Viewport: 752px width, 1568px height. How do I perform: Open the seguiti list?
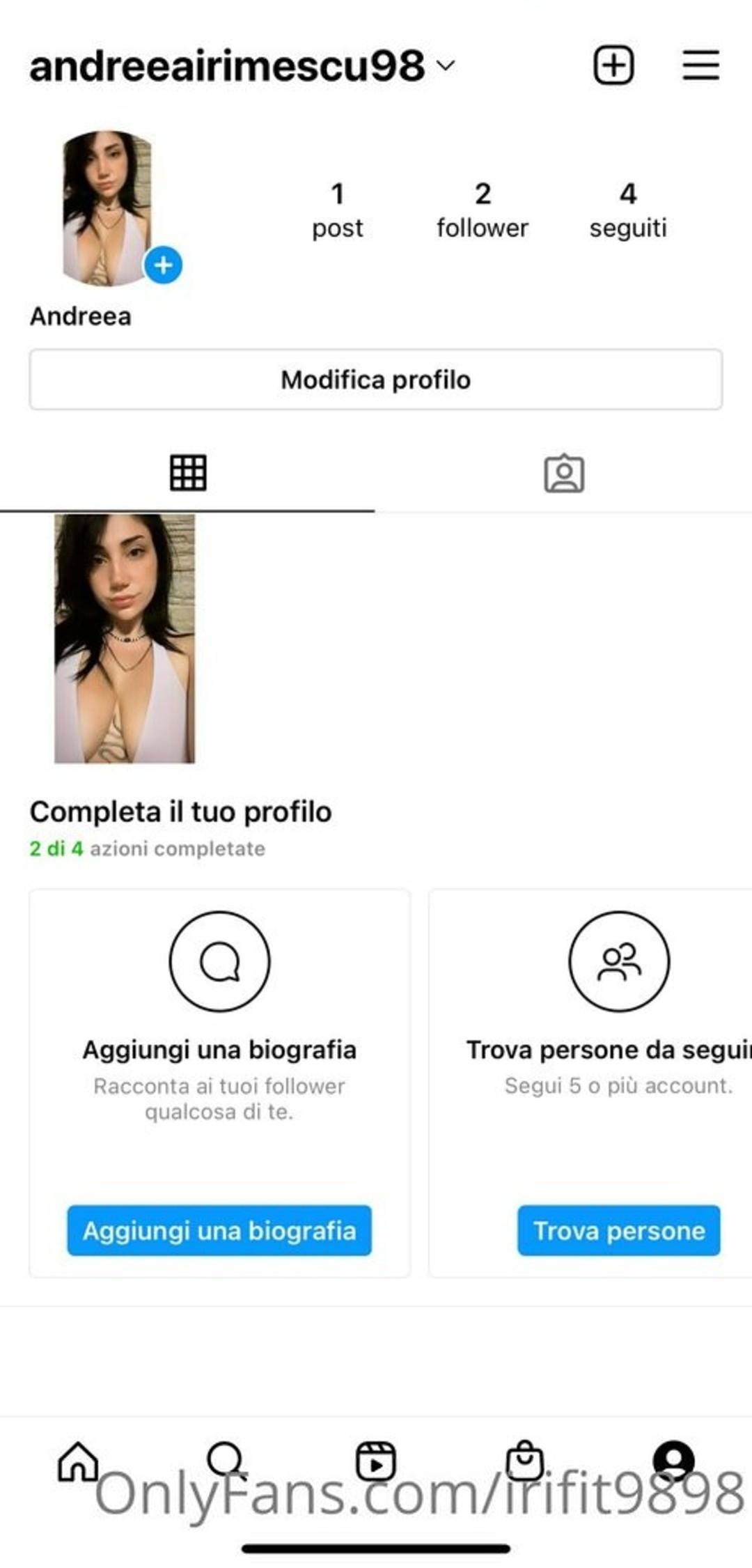coord(628,210)
